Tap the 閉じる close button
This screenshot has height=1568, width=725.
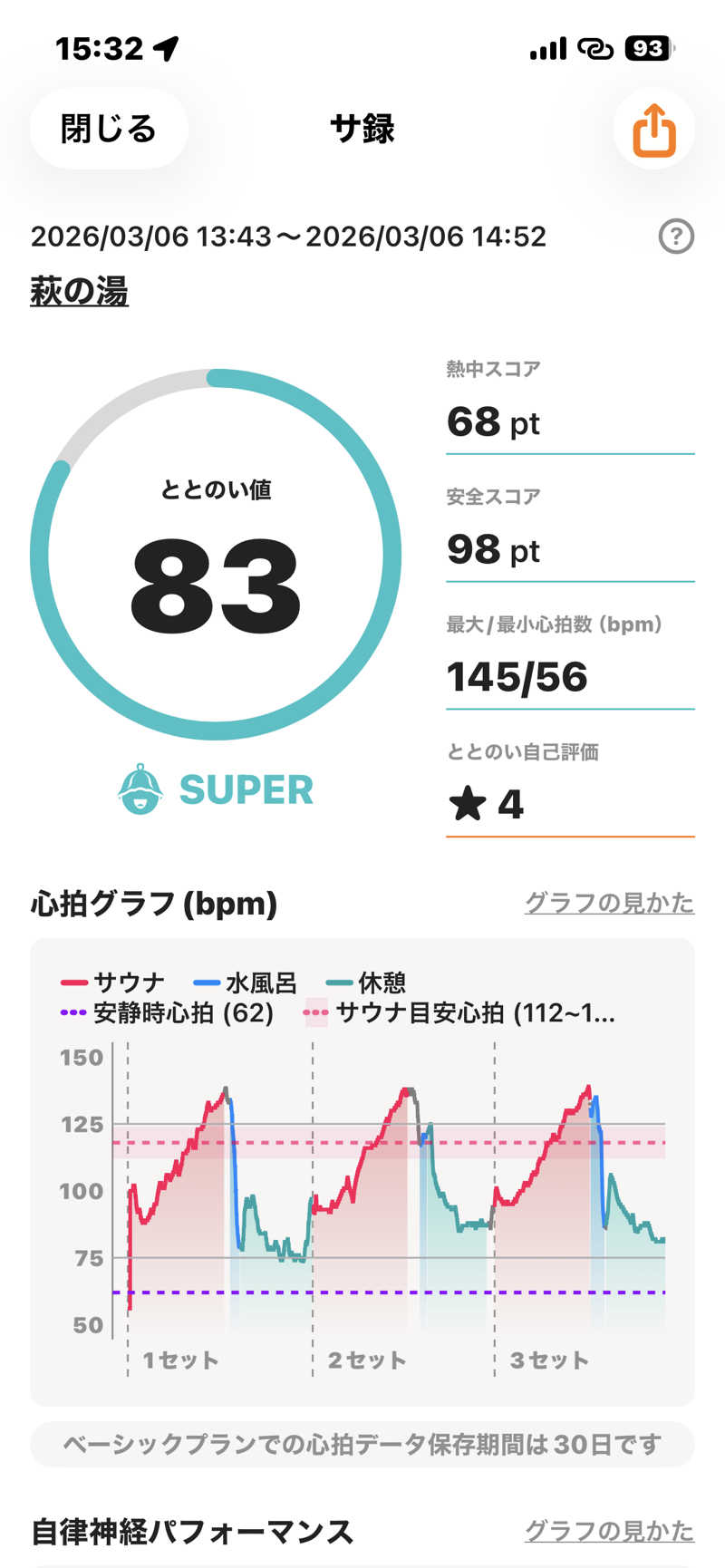pos(109,129)
